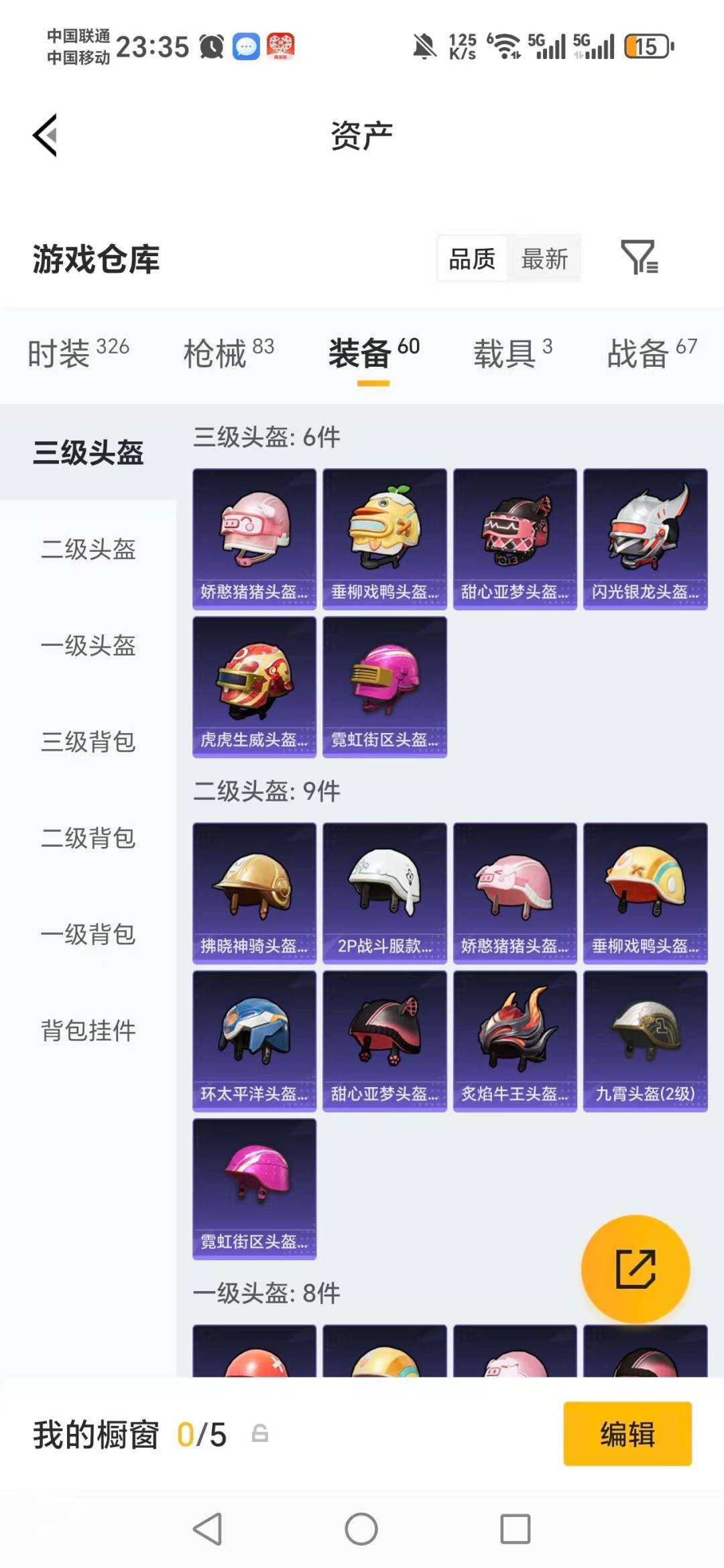Expand the 二级背包 category
Viewport: 724px width, 1568px height.
(87, 838)
